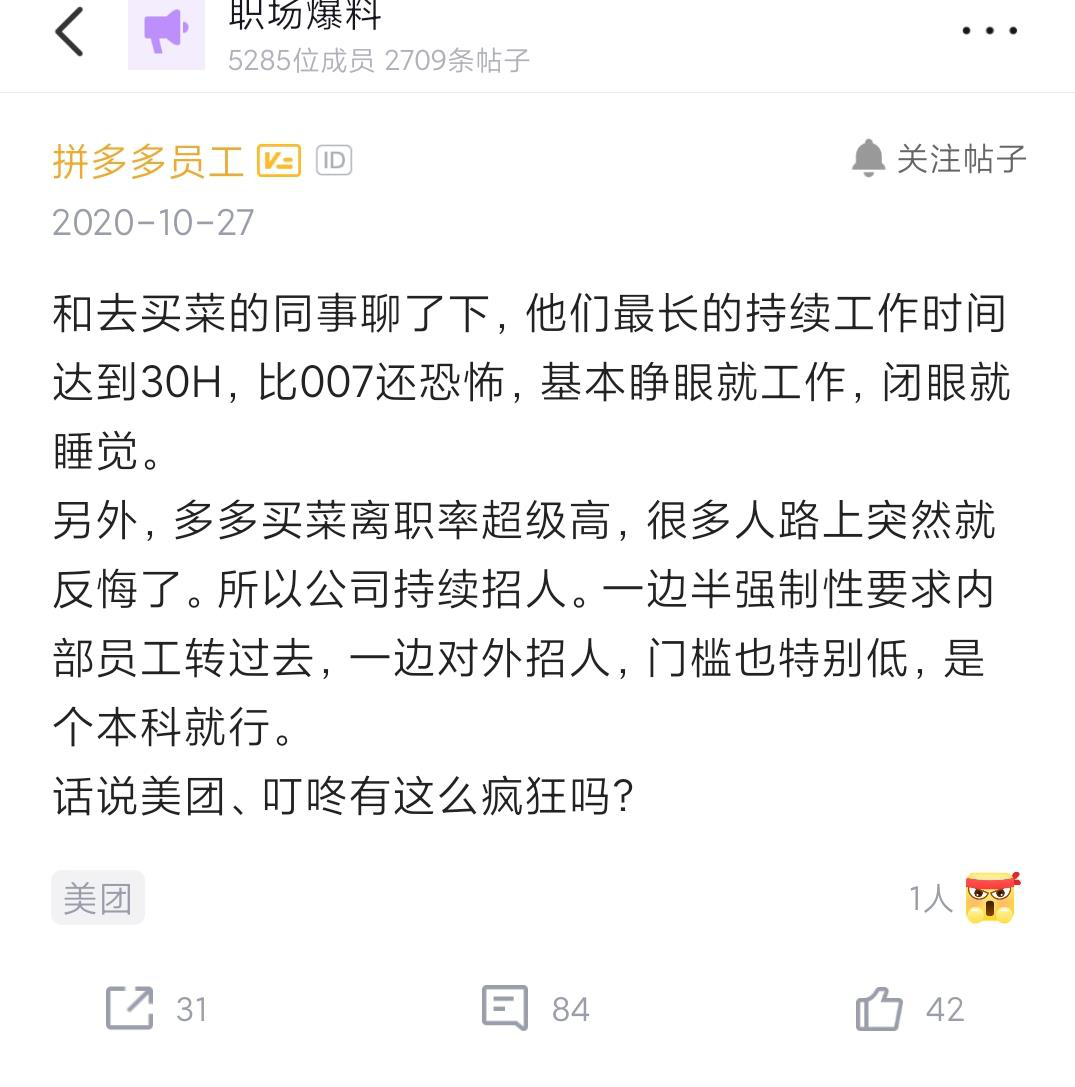Click the purple megaphone group avatar
Screen dimensions: 1075x1087
pos(166,33)
